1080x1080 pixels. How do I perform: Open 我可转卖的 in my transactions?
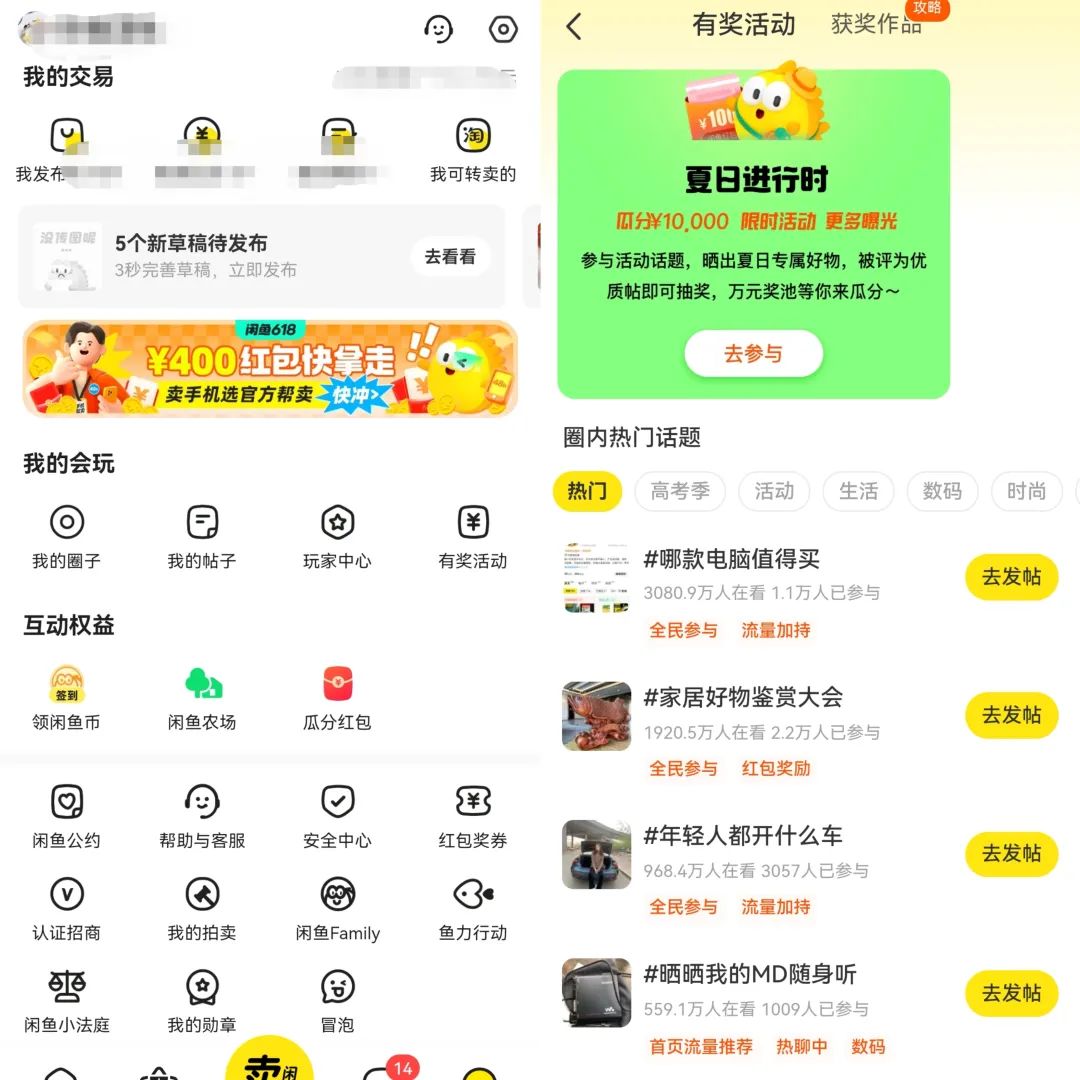click(473, 150)
